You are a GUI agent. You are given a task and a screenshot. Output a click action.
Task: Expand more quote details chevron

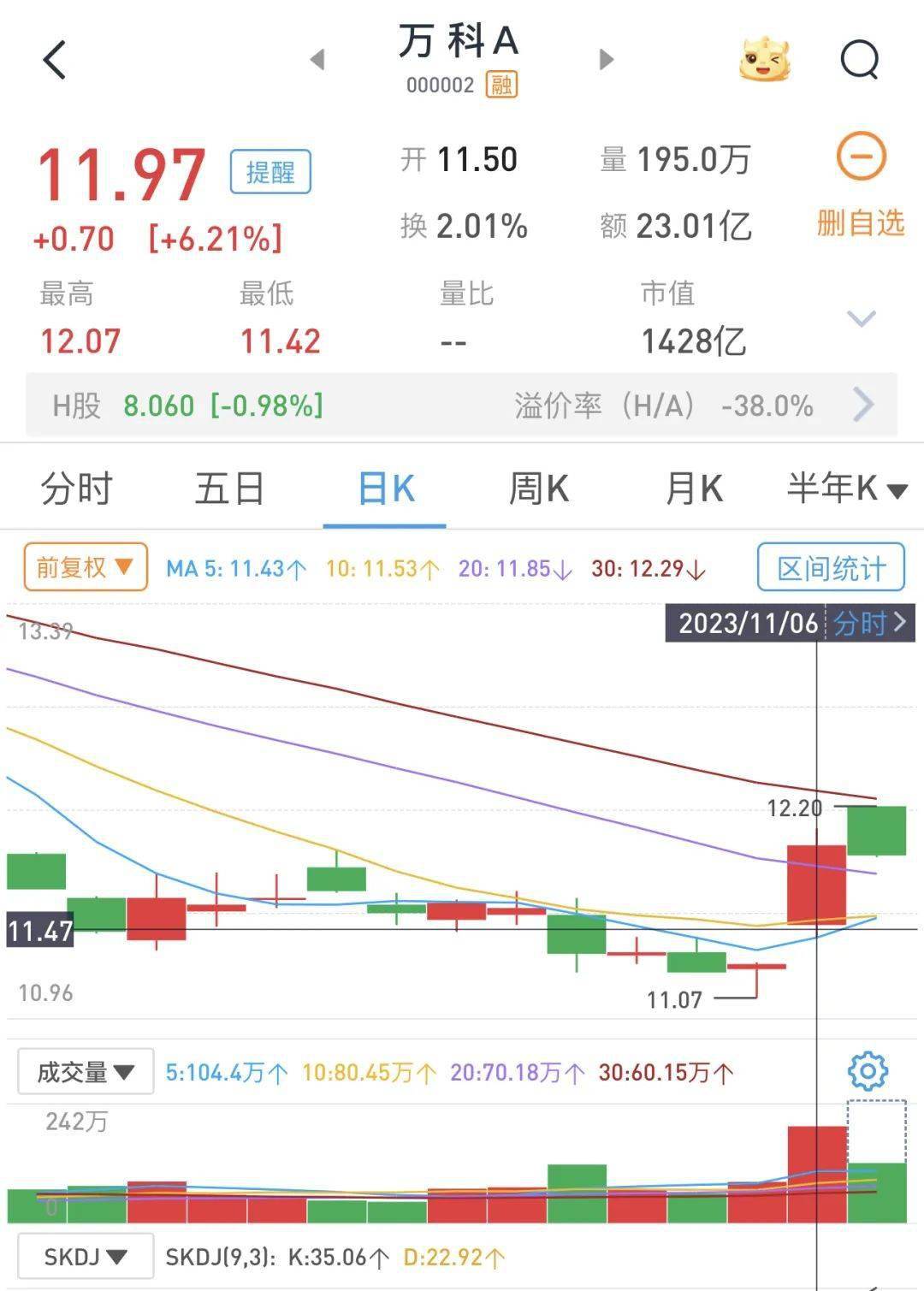pos(861,319)
